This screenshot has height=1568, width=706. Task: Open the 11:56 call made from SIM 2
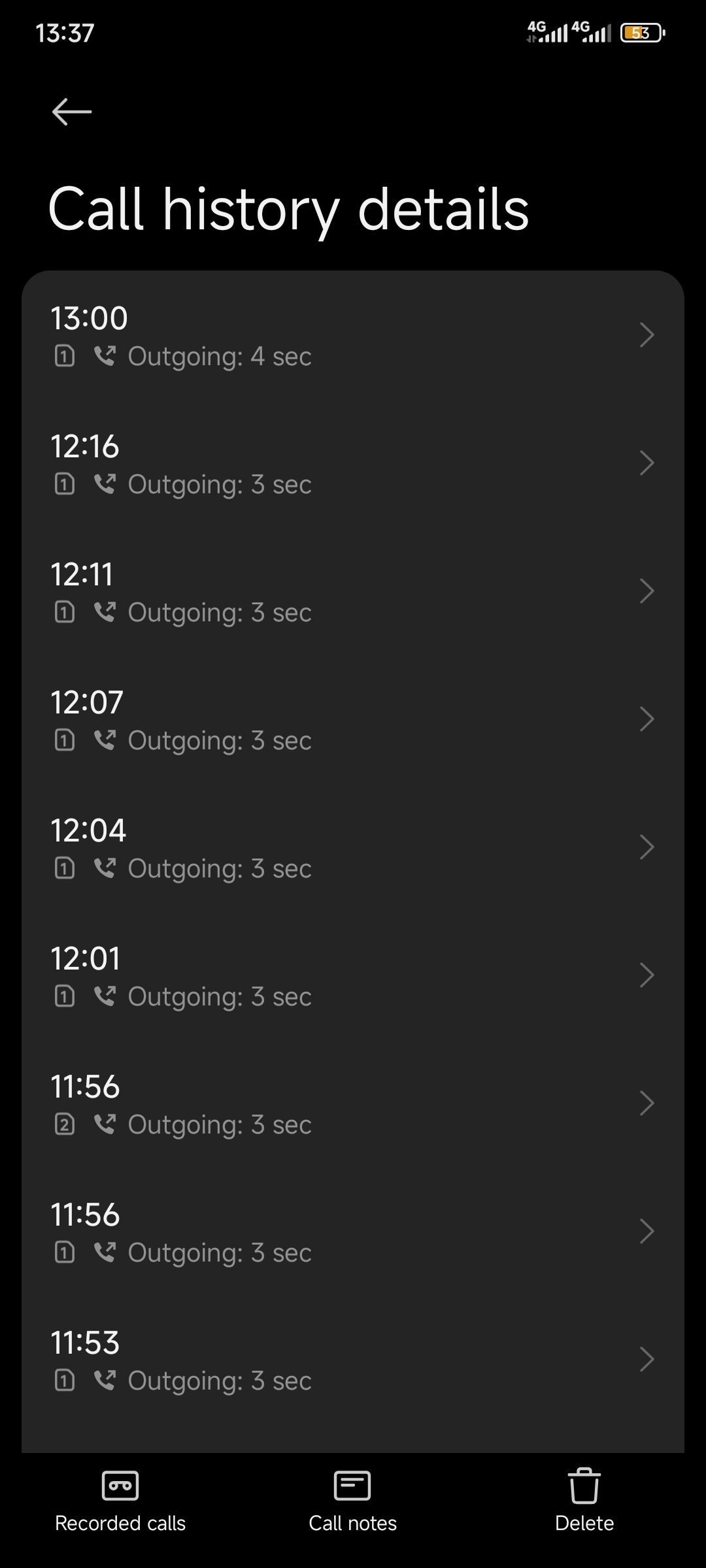tap(353, 1104)
